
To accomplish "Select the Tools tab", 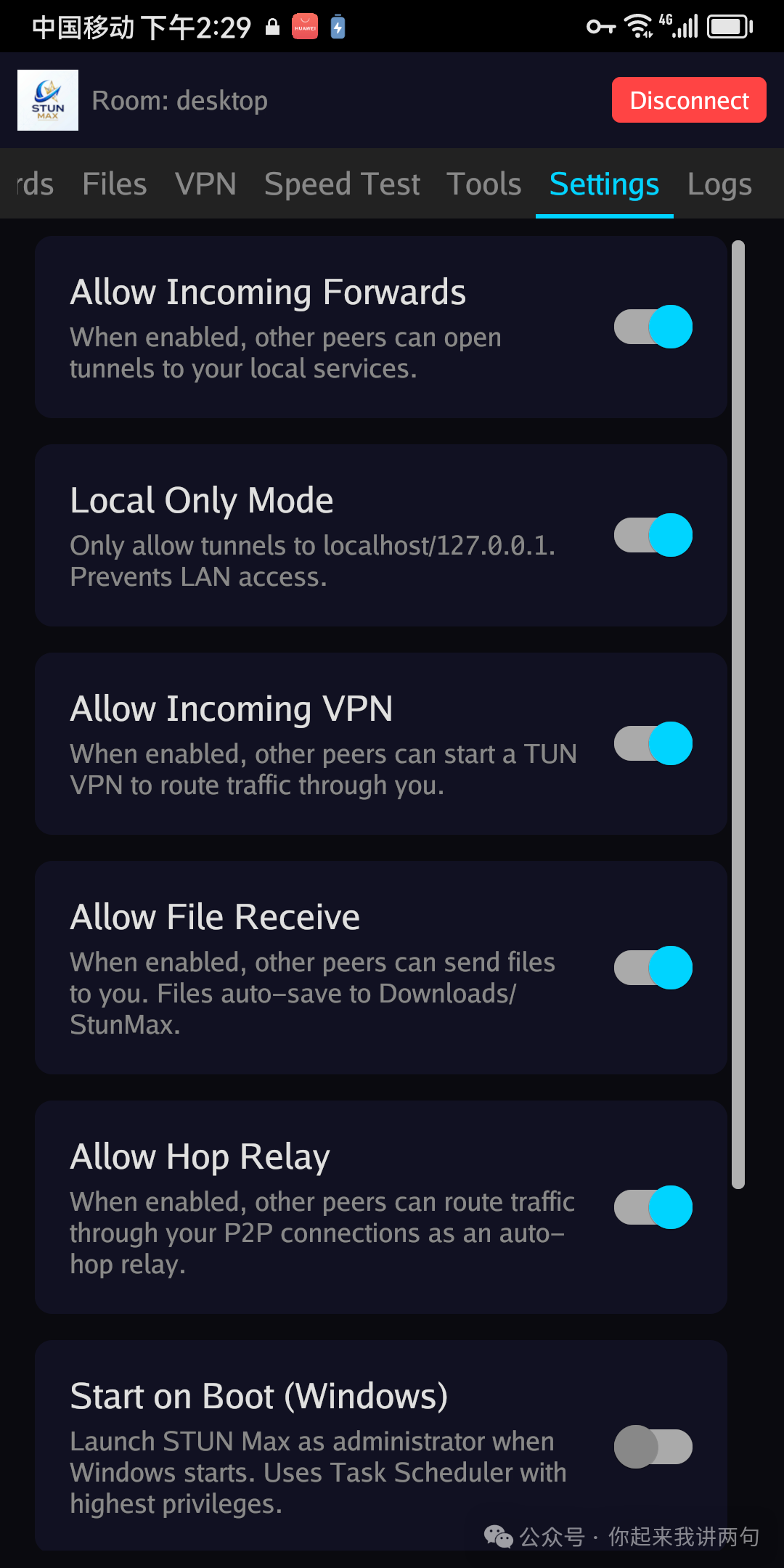I will [x=483, y=184].
